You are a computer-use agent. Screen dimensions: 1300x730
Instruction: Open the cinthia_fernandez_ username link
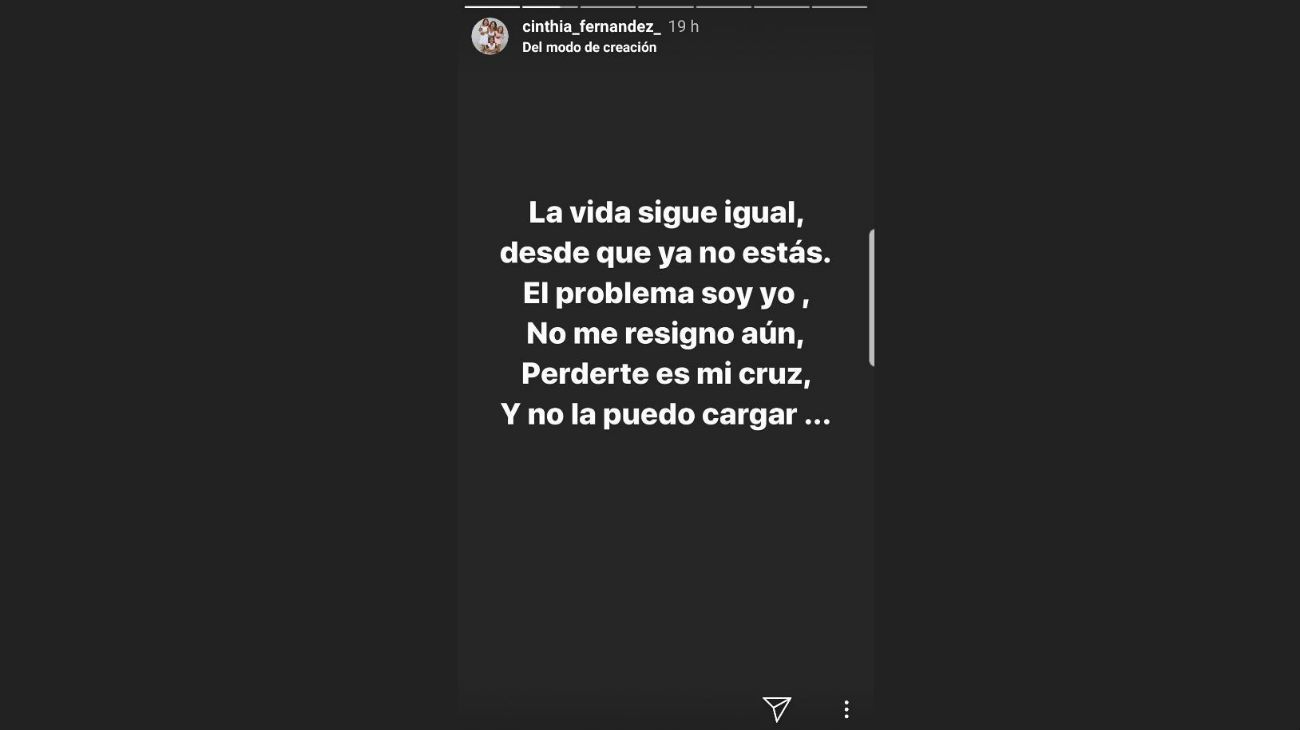tap(591, 27)
